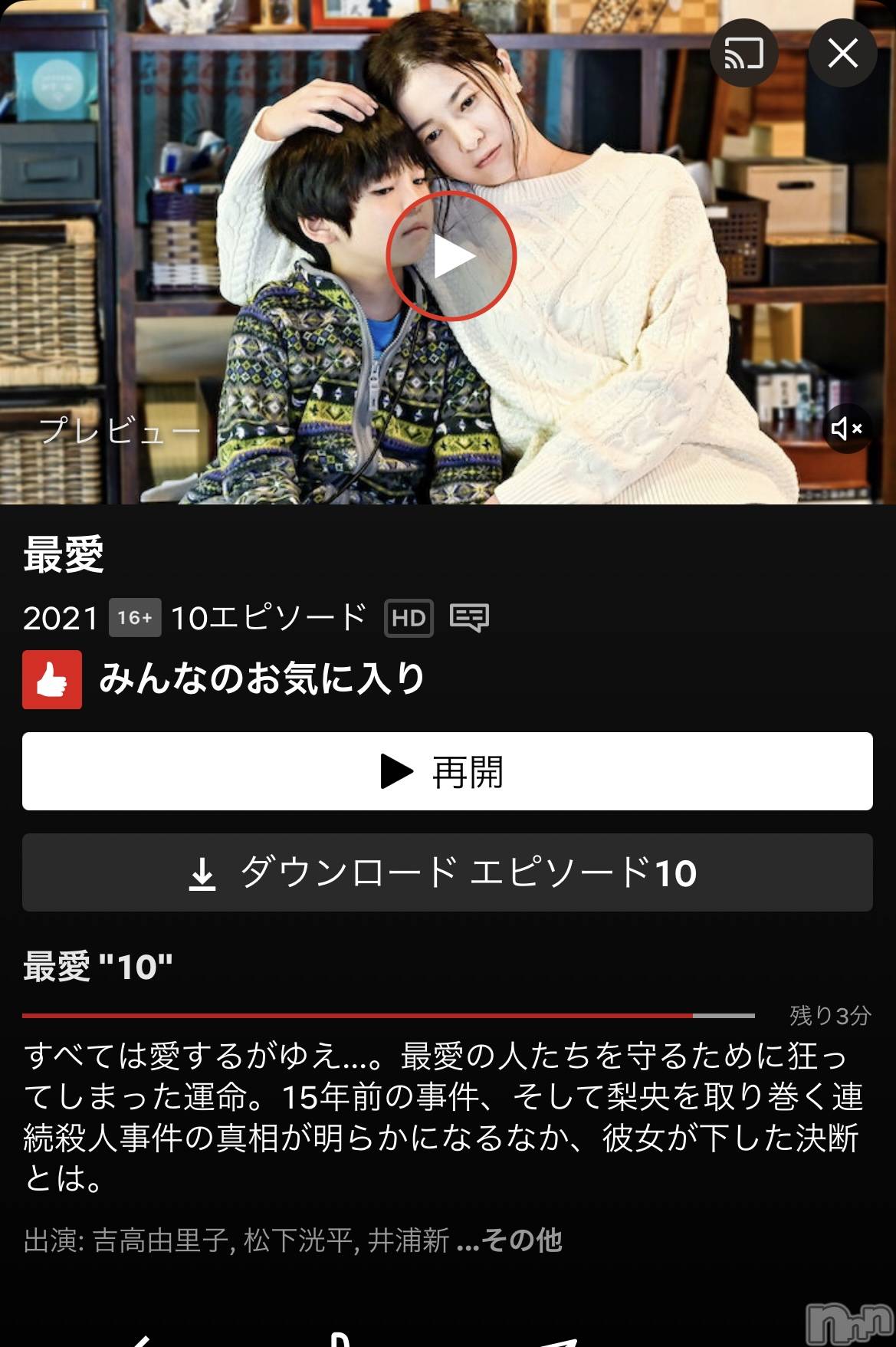Expand cast list via その他
Viewport: 896px width, 1347px height.
[x=510, y=1240]
